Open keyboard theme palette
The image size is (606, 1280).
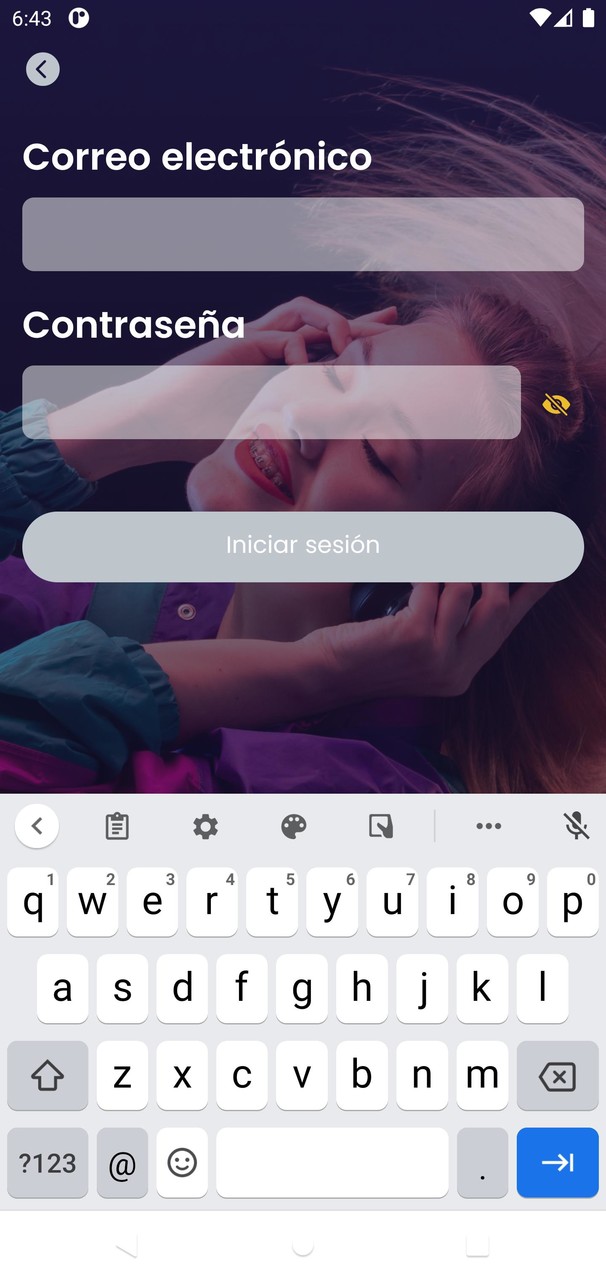click(293, 826)
